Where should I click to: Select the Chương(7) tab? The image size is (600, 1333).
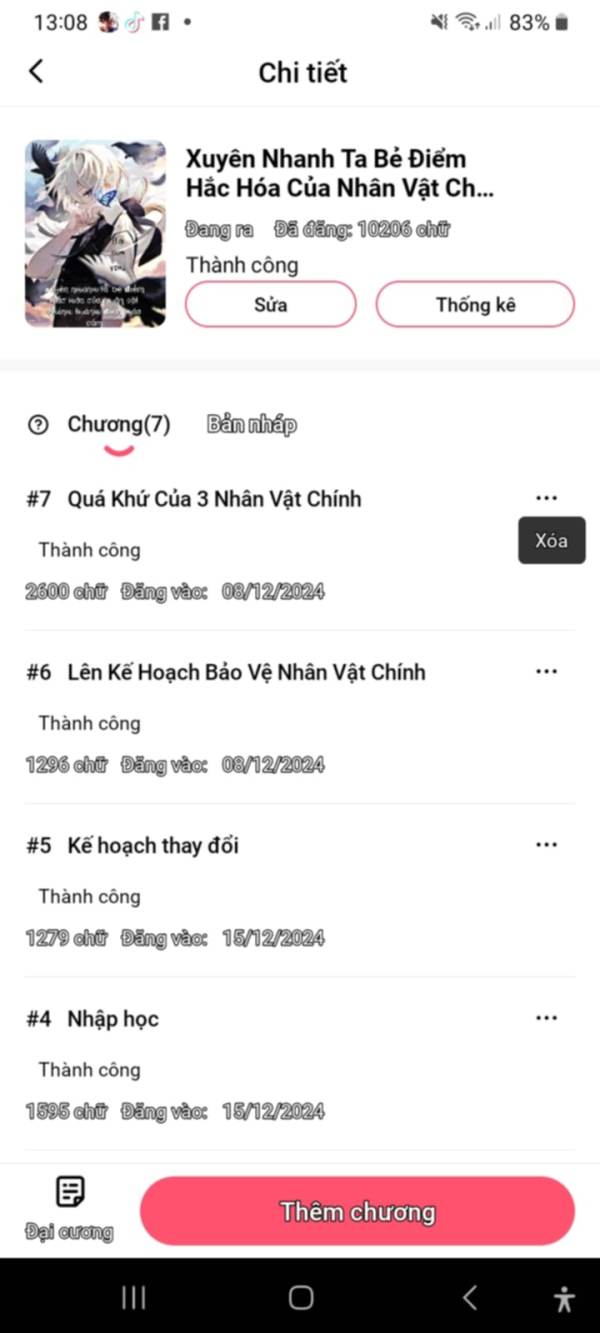point(119,424)
